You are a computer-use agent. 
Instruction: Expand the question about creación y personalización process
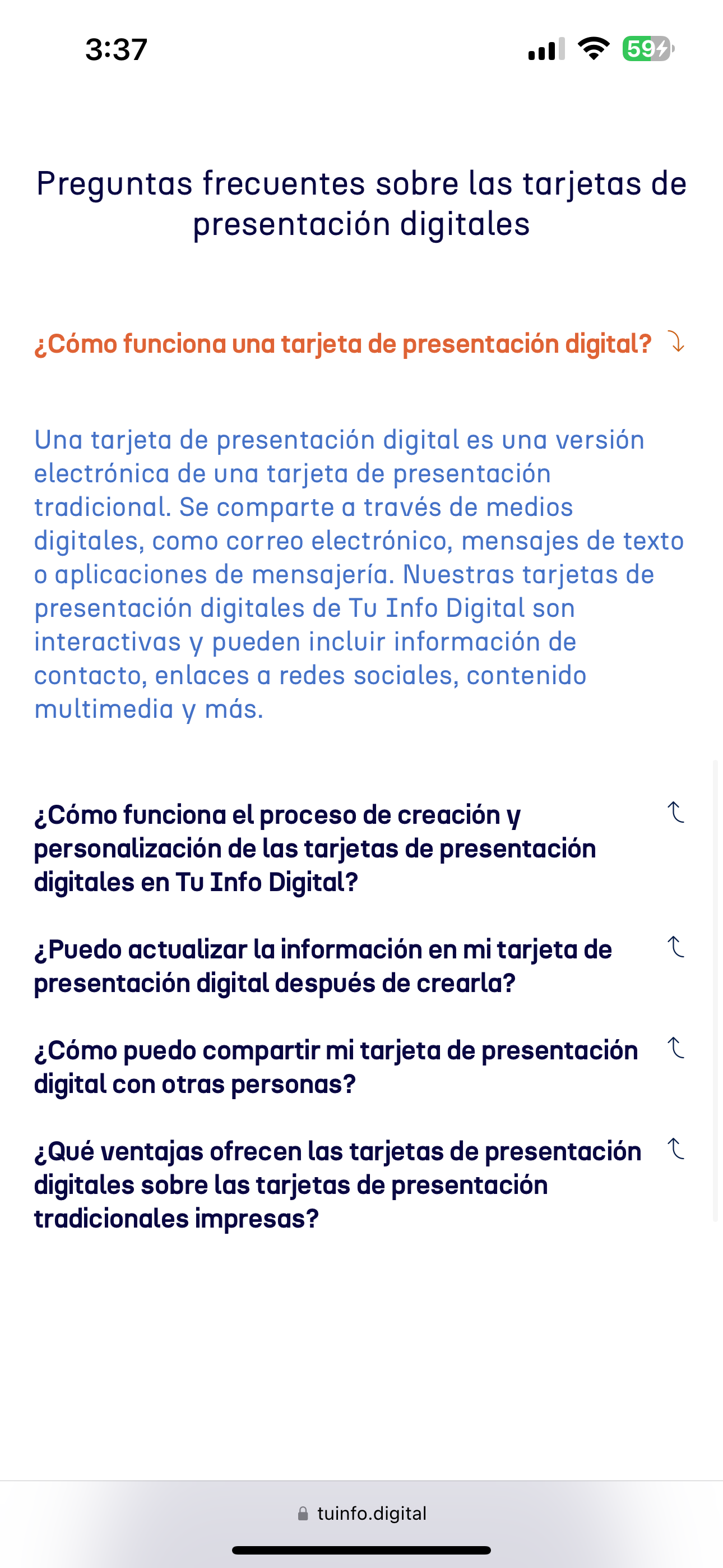pyautogui.click(x=359, y=848)
